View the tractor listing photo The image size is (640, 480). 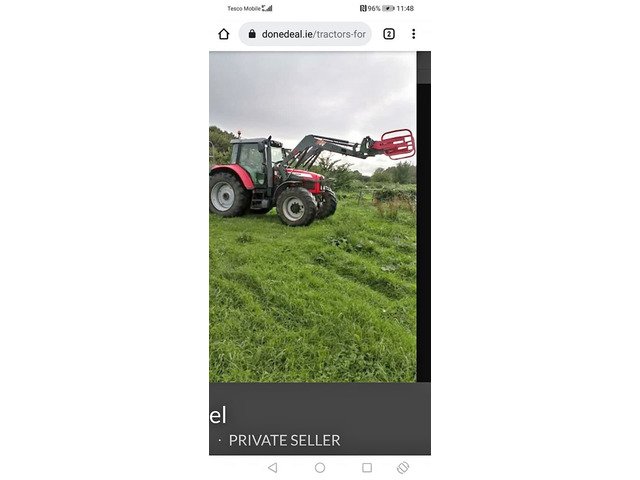[312, 216]
